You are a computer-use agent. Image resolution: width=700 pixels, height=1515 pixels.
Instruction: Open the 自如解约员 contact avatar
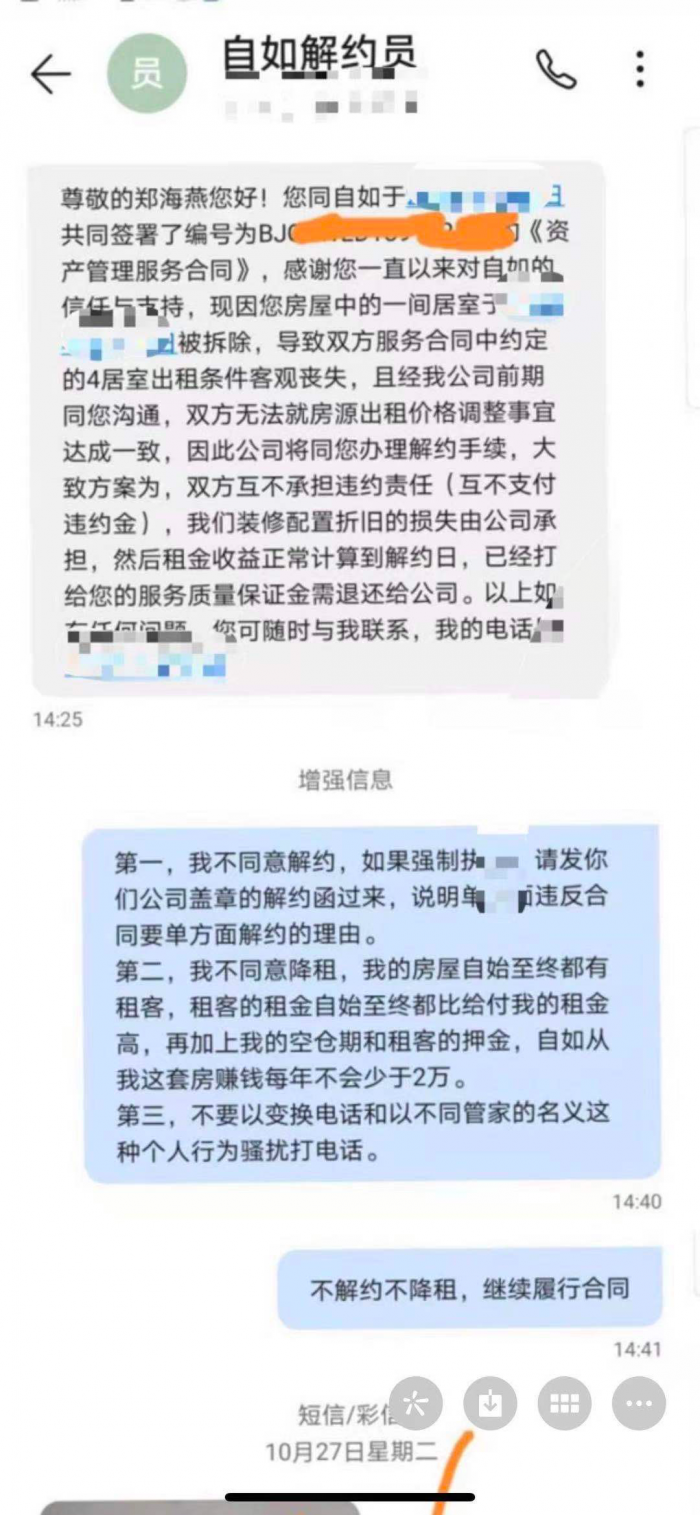(x=146, y=74)
